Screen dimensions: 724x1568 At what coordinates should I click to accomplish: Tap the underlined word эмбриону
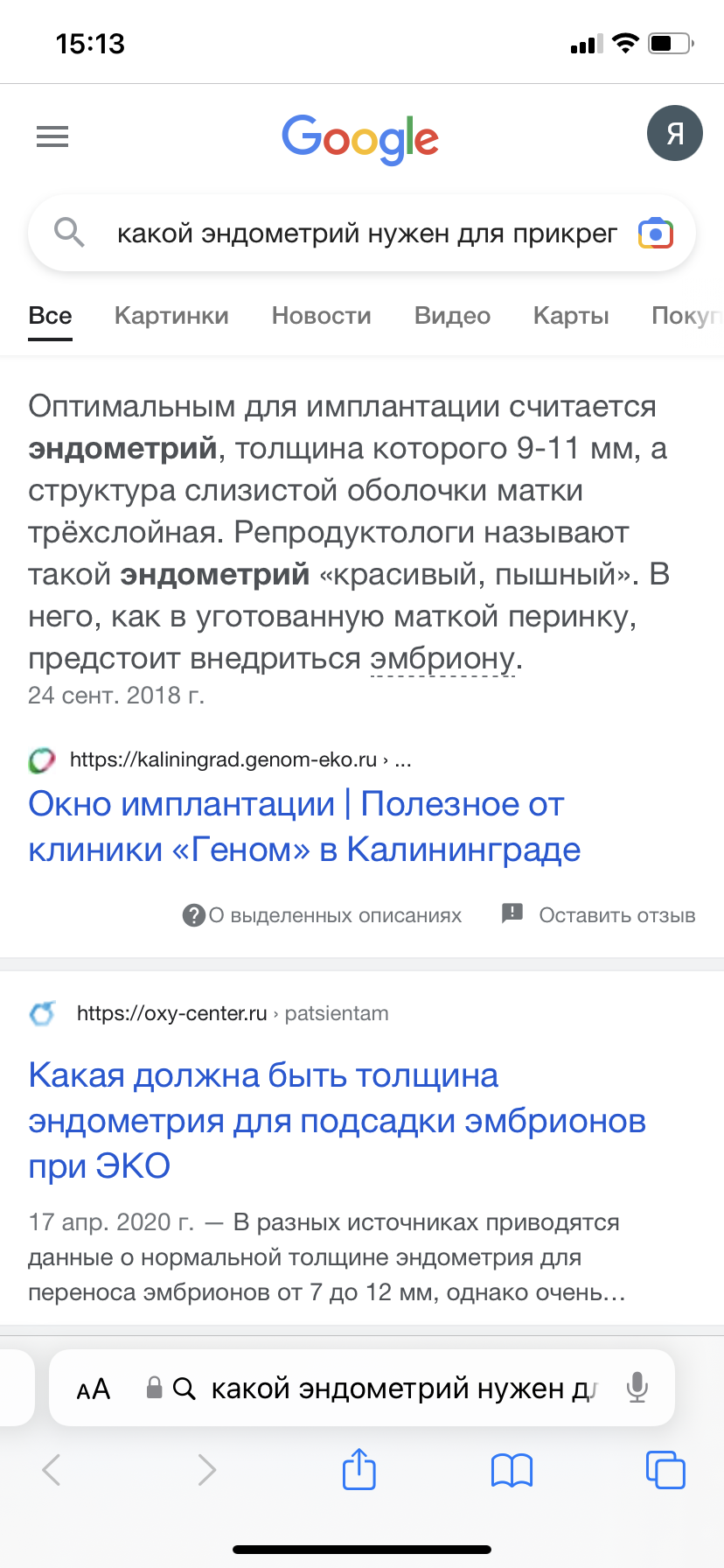[x=442, y=658]
